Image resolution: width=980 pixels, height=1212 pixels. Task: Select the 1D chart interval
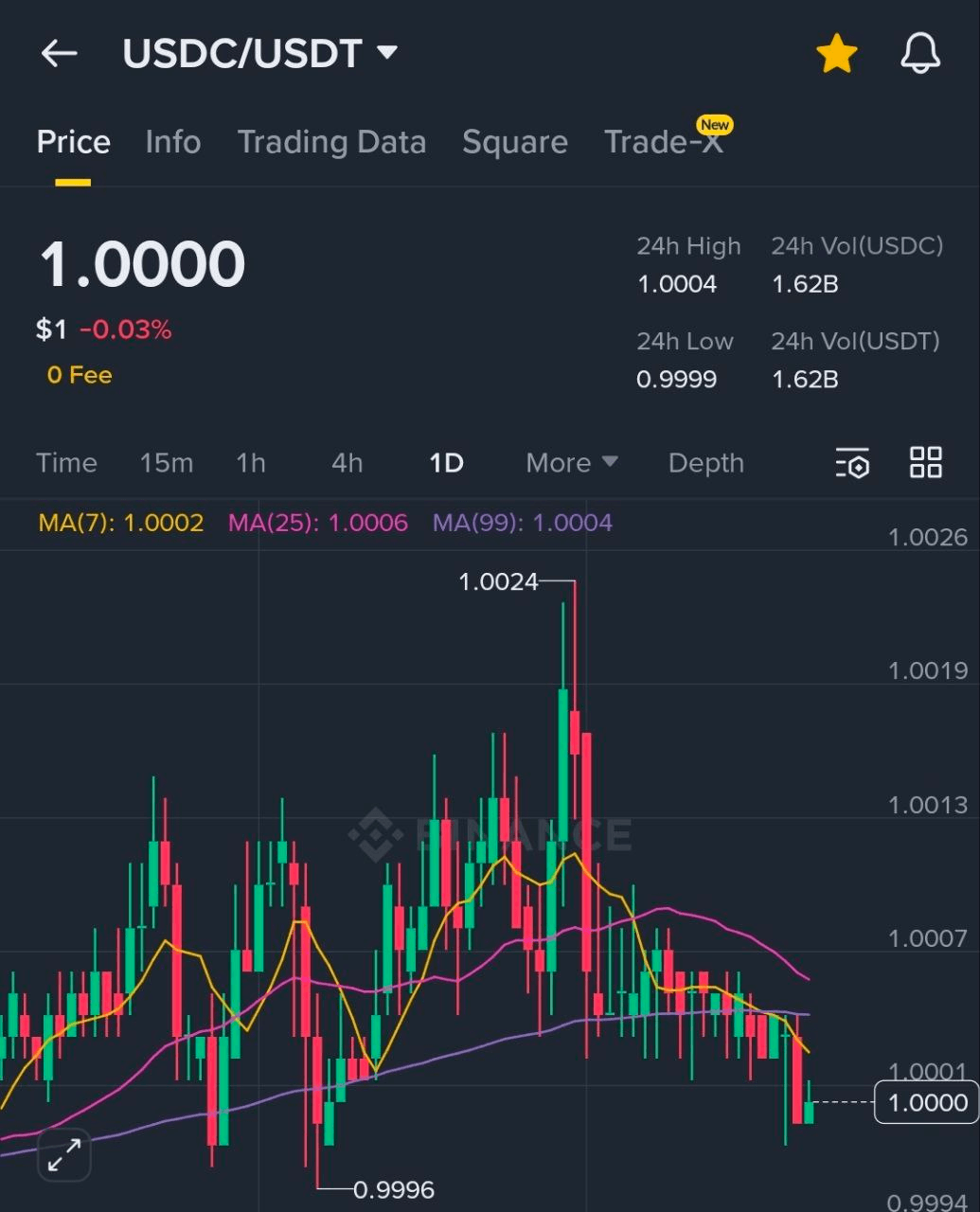tap(446, 463)
